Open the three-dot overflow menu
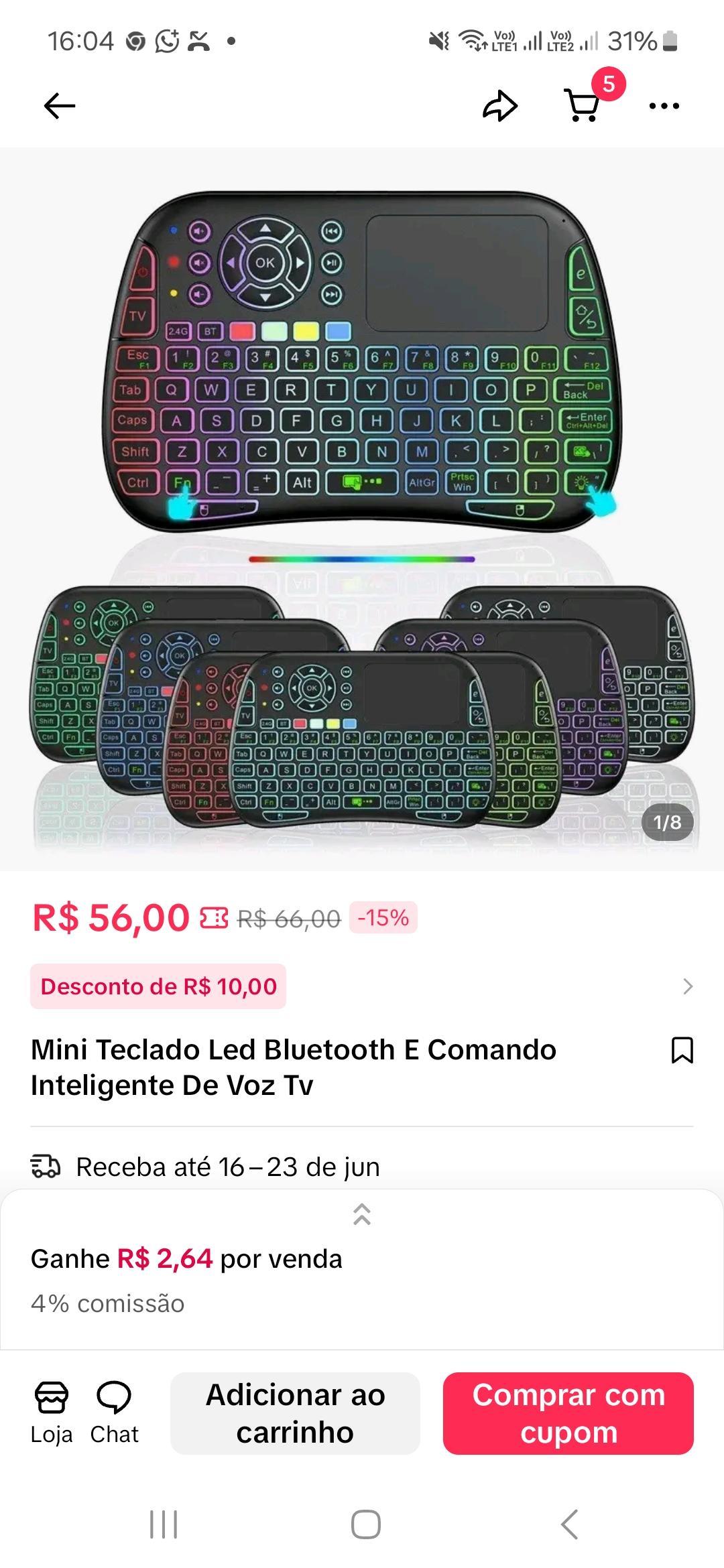Screen dimensions: 724x1568 [664, 106]
